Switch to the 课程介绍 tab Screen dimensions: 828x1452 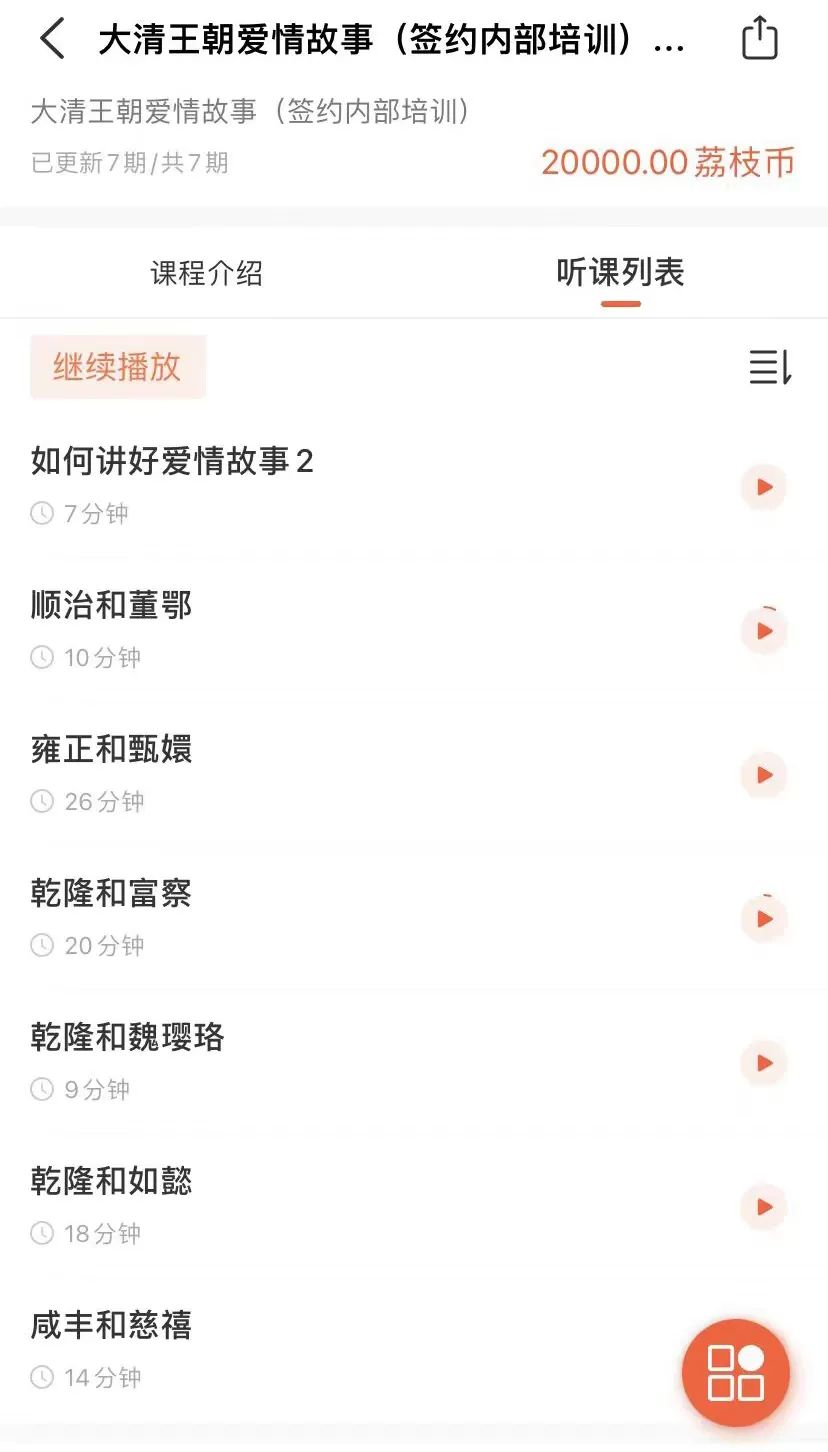click(207, 273)
